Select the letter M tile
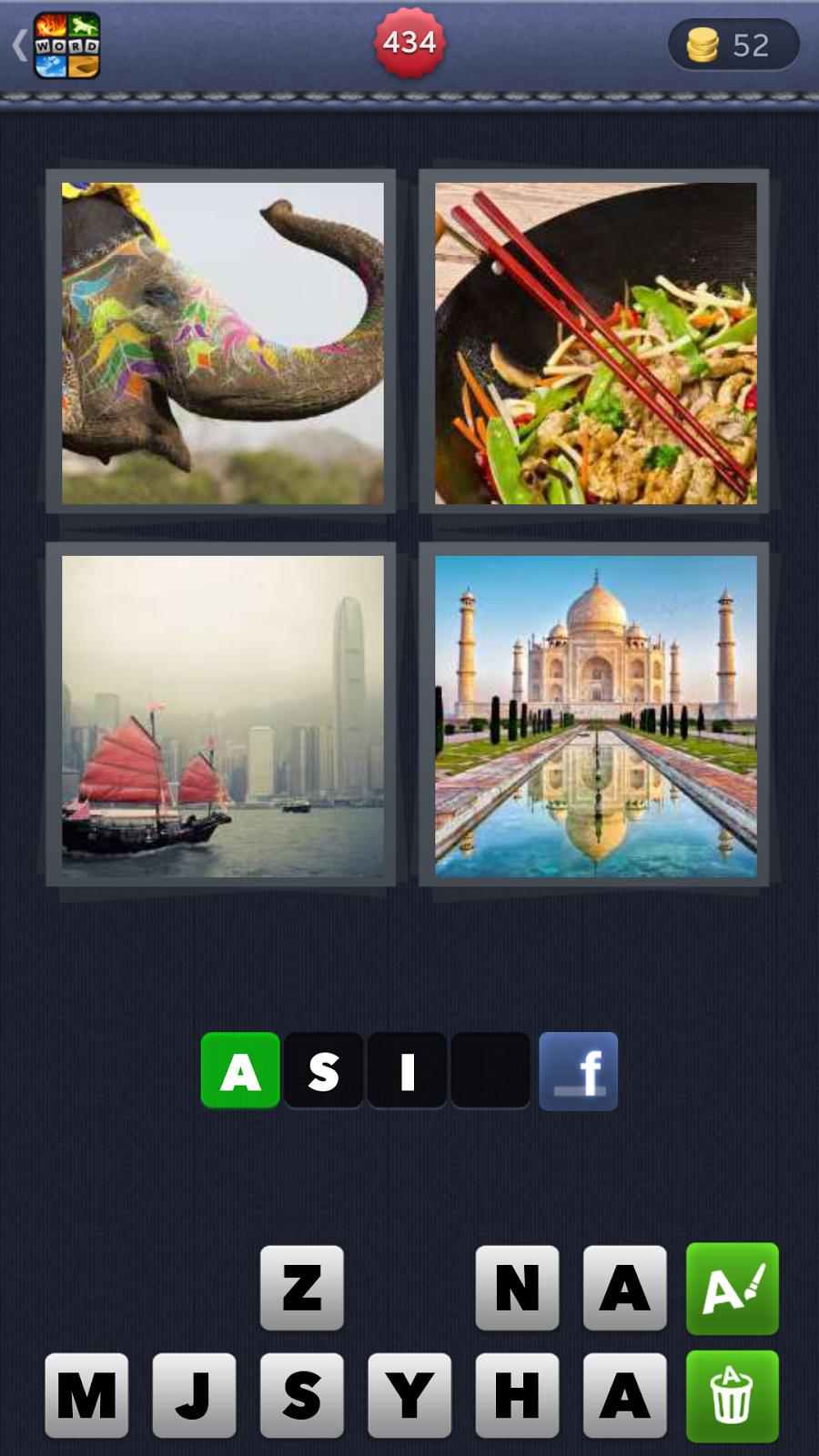This screenshot has width=819, height=1456. (86, 1395)
